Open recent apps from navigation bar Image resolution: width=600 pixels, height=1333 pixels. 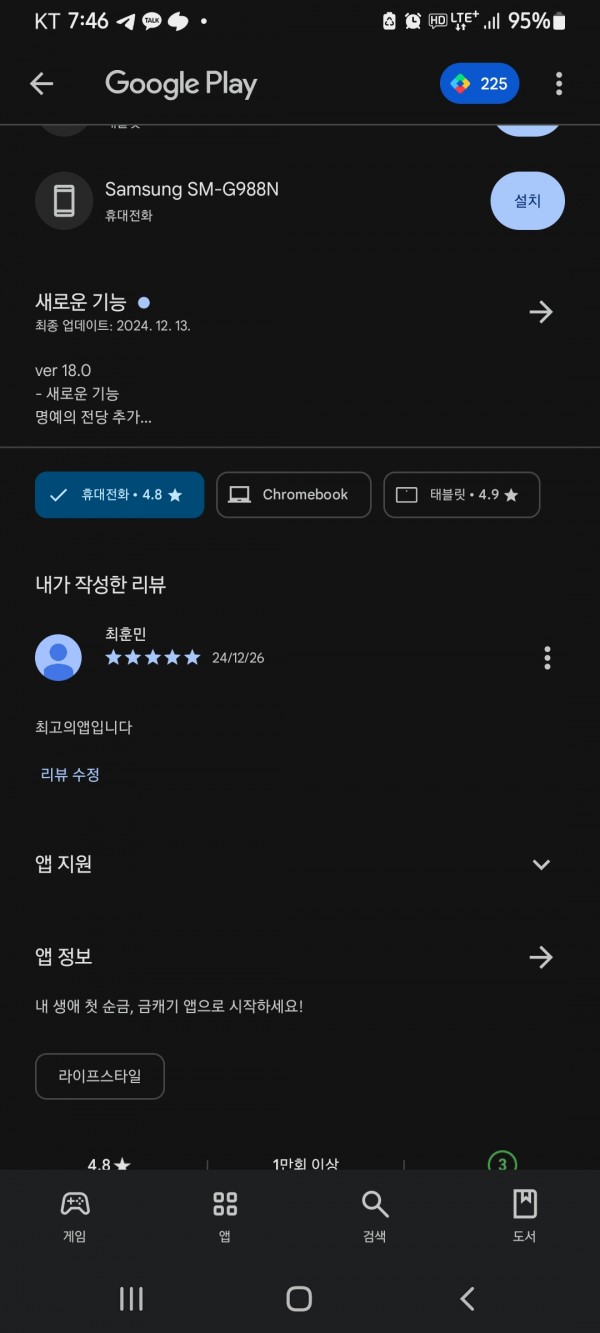click(131, 1298)
